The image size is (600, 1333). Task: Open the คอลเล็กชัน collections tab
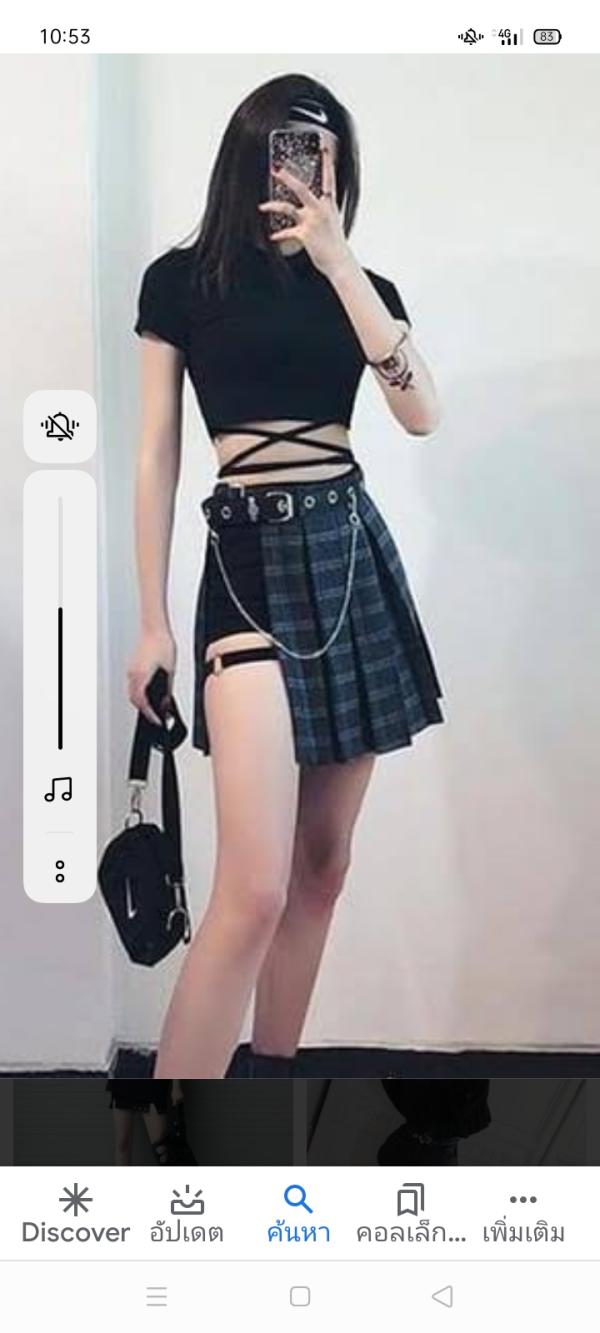411,1214
